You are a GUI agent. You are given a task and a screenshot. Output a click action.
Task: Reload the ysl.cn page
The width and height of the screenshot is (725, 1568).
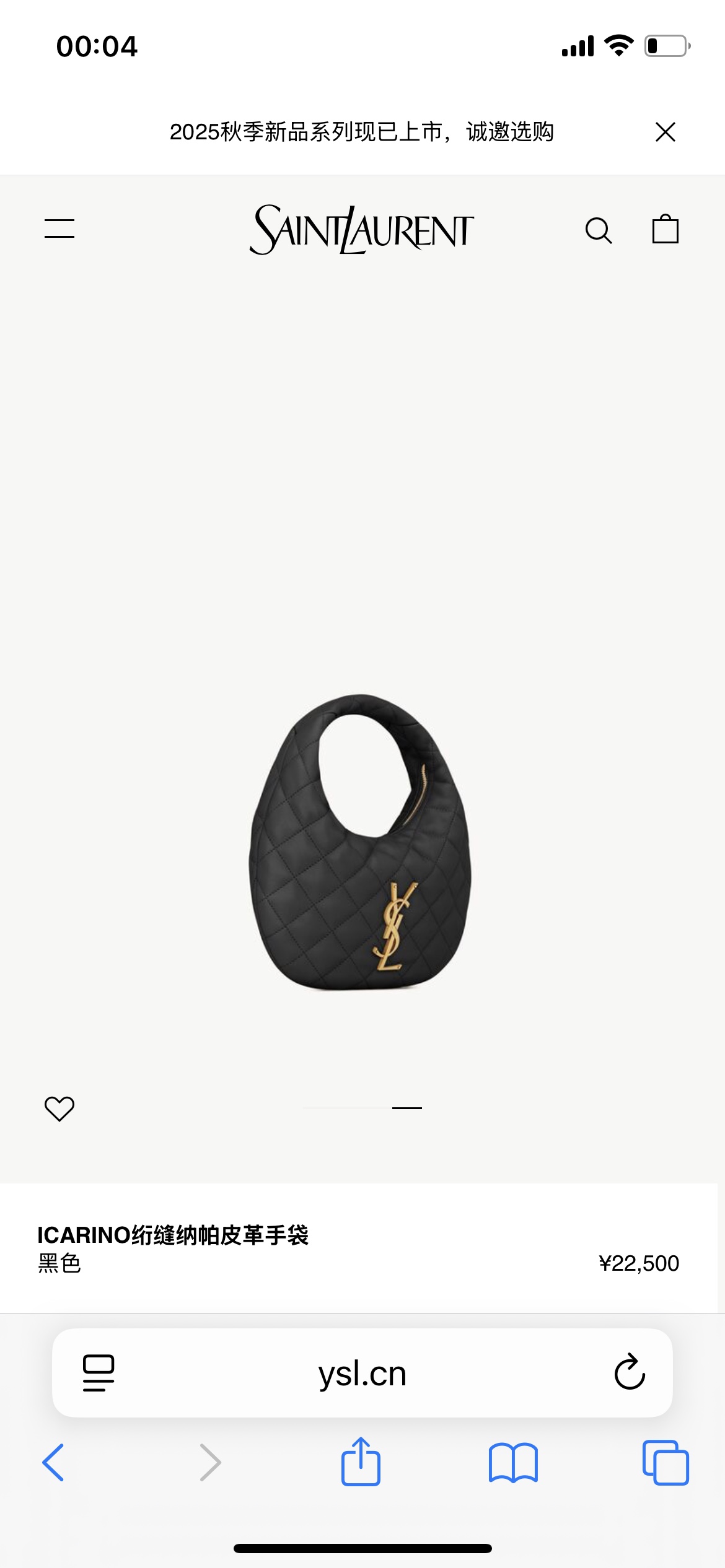(x=630, y=1372)
